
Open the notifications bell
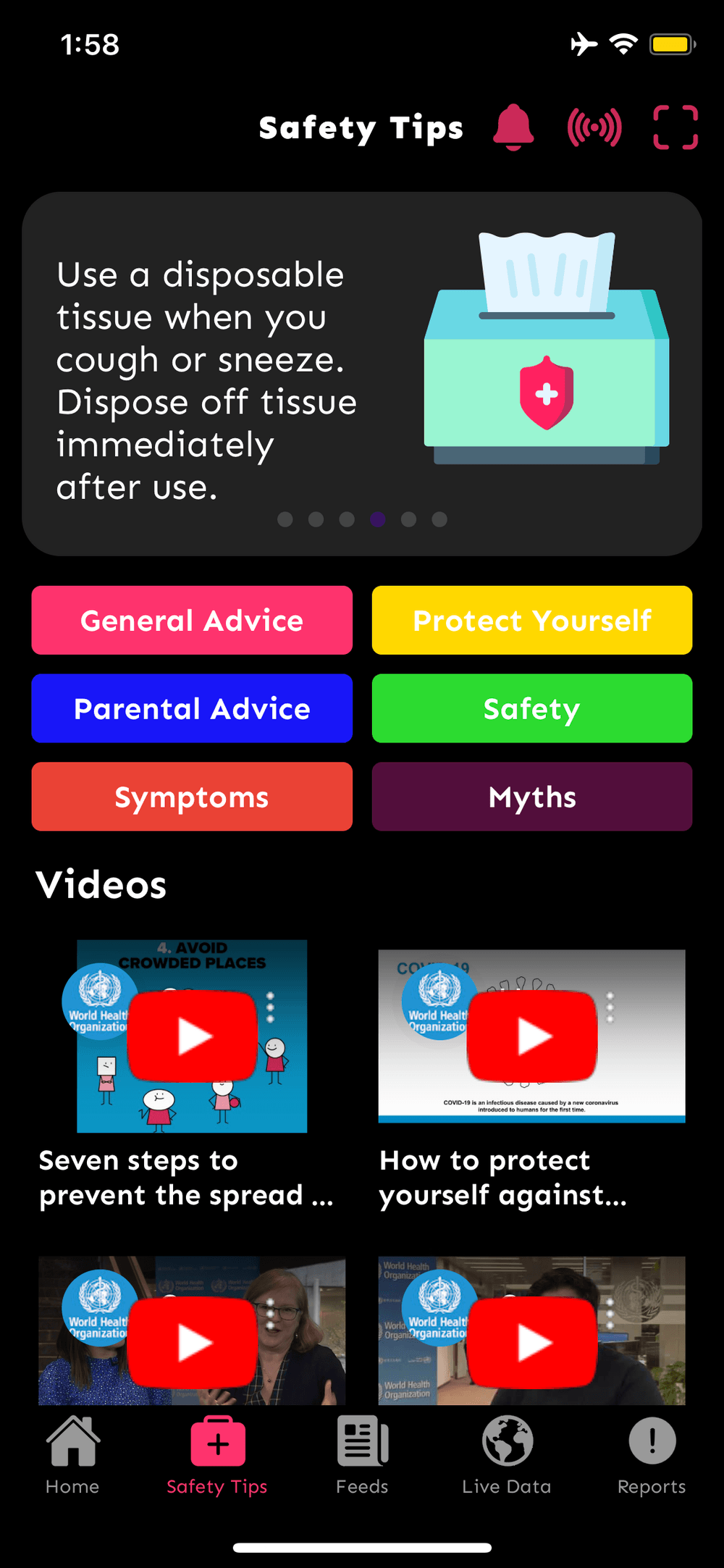[513, 127]
